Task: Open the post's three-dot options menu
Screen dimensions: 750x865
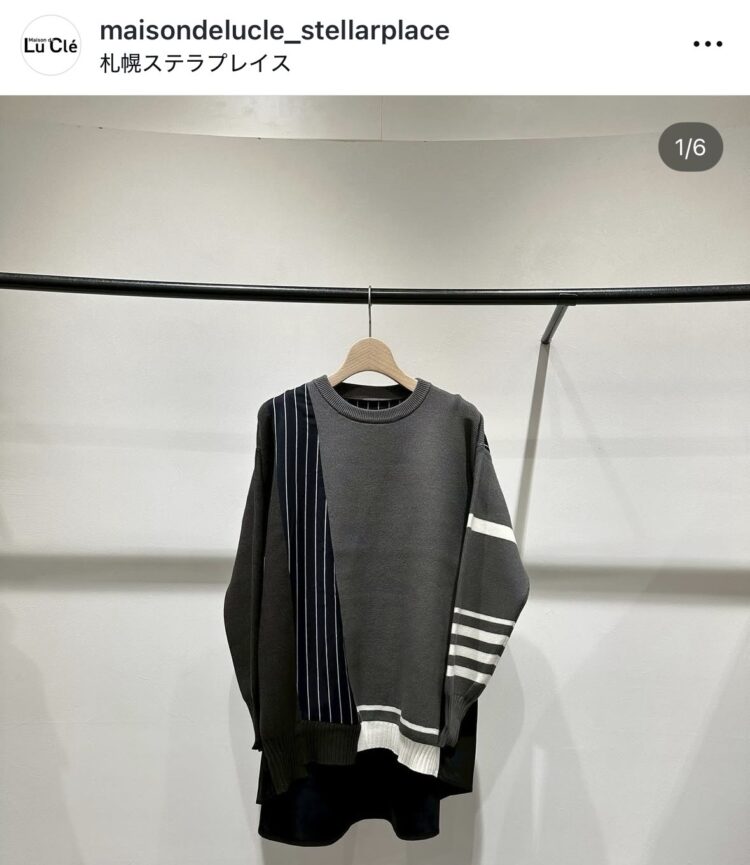Action: pyautogui.click(x=707, y=44)
